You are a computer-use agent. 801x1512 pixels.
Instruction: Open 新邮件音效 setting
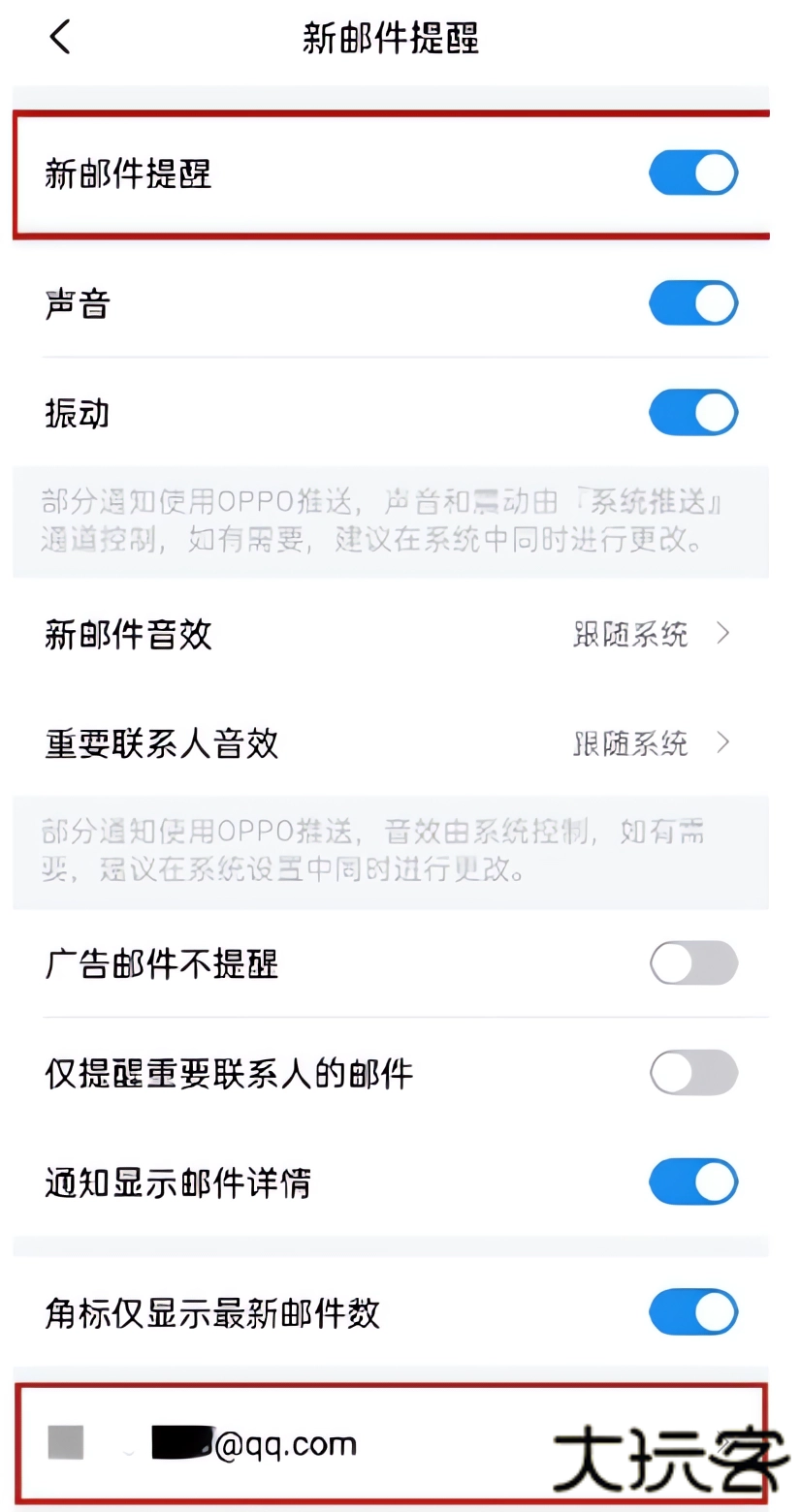[x=388, y=635]
